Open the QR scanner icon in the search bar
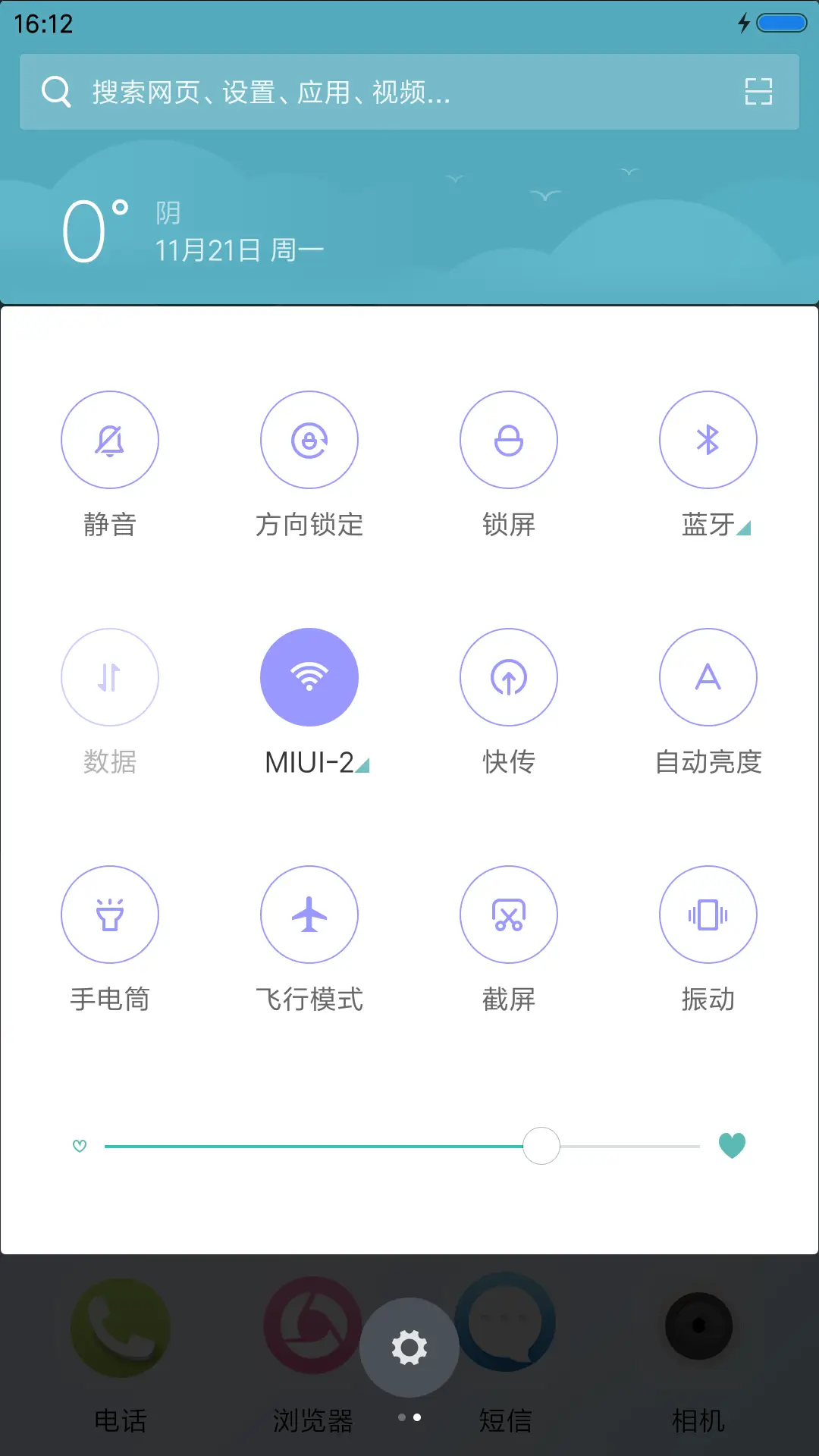This screenshot has width=819, height=1456. 759,92
